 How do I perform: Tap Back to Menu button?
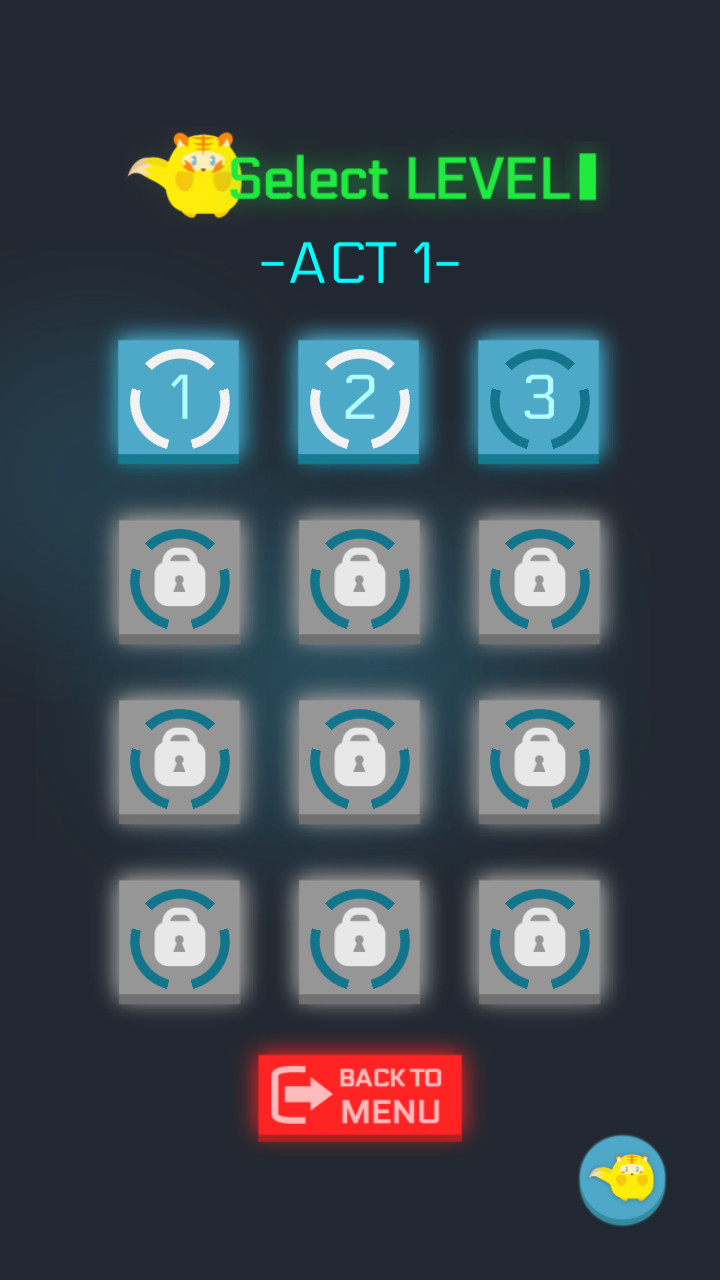360,1096
